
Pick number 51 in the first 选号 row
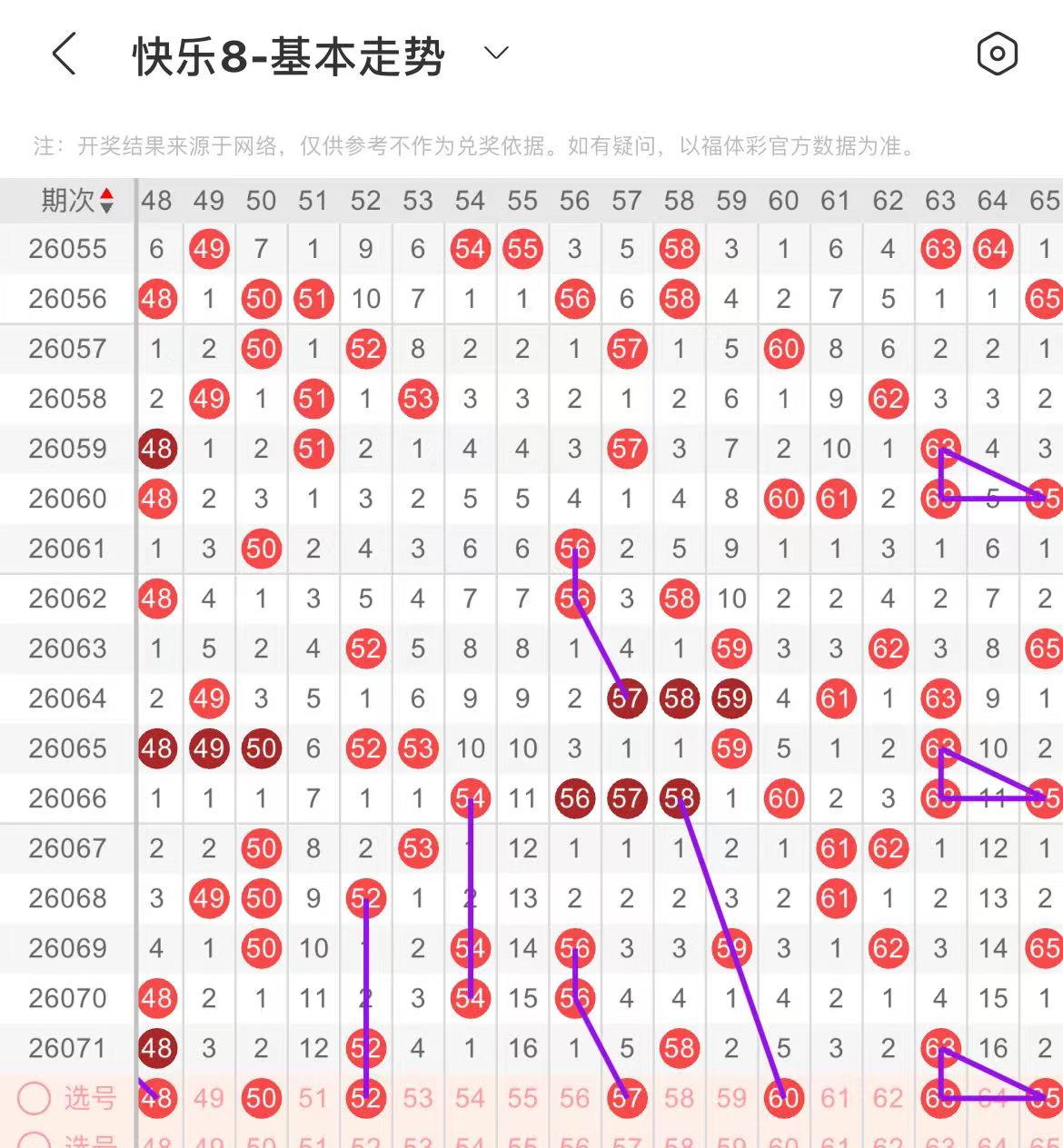click(x=313, y=1098)
